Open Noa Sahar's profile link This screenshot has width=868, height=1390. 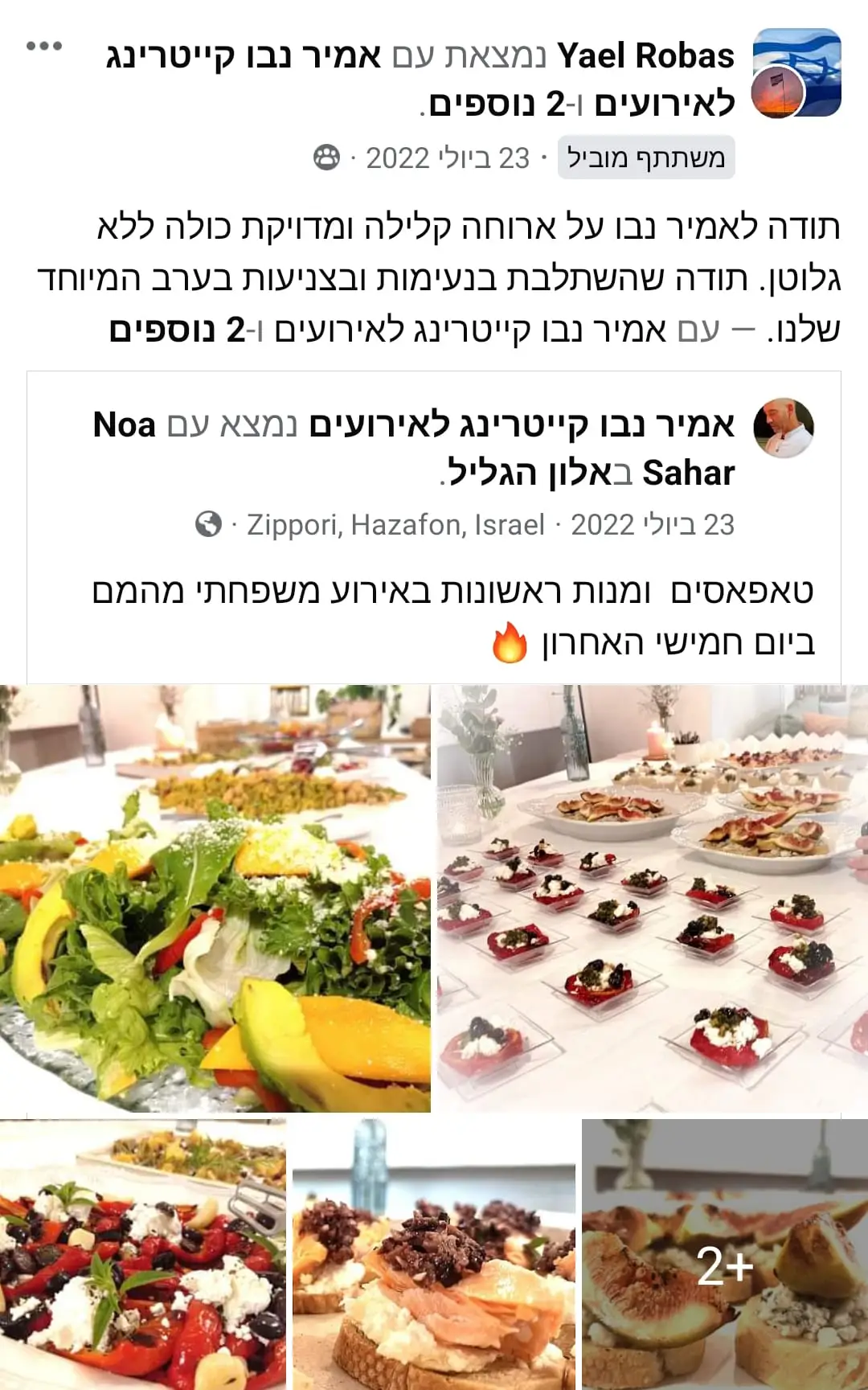tap(125, 425)
